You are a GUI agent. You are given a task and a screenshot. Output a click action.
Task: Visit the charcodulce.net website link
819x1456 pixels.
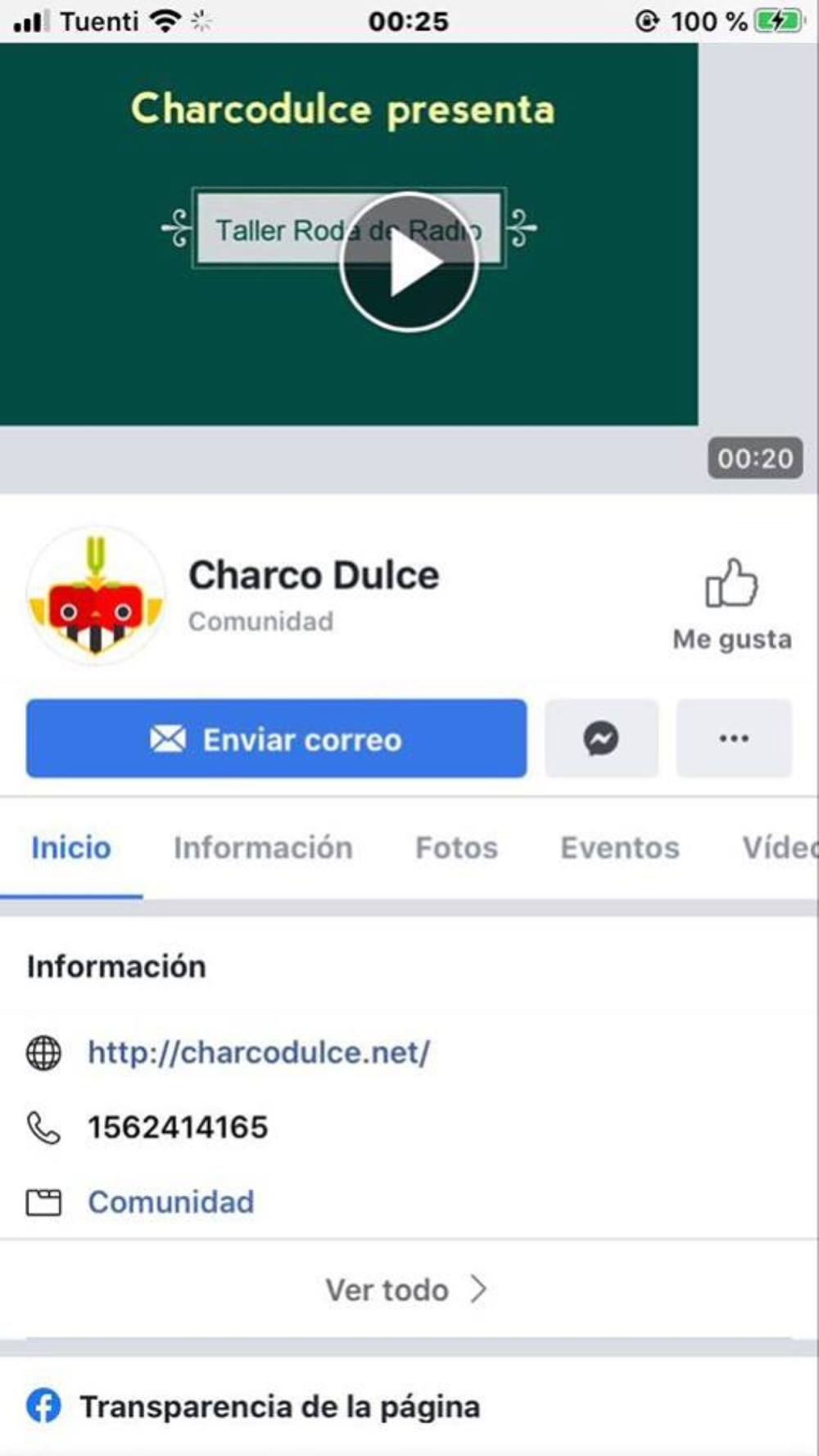tap(259, 1053)
